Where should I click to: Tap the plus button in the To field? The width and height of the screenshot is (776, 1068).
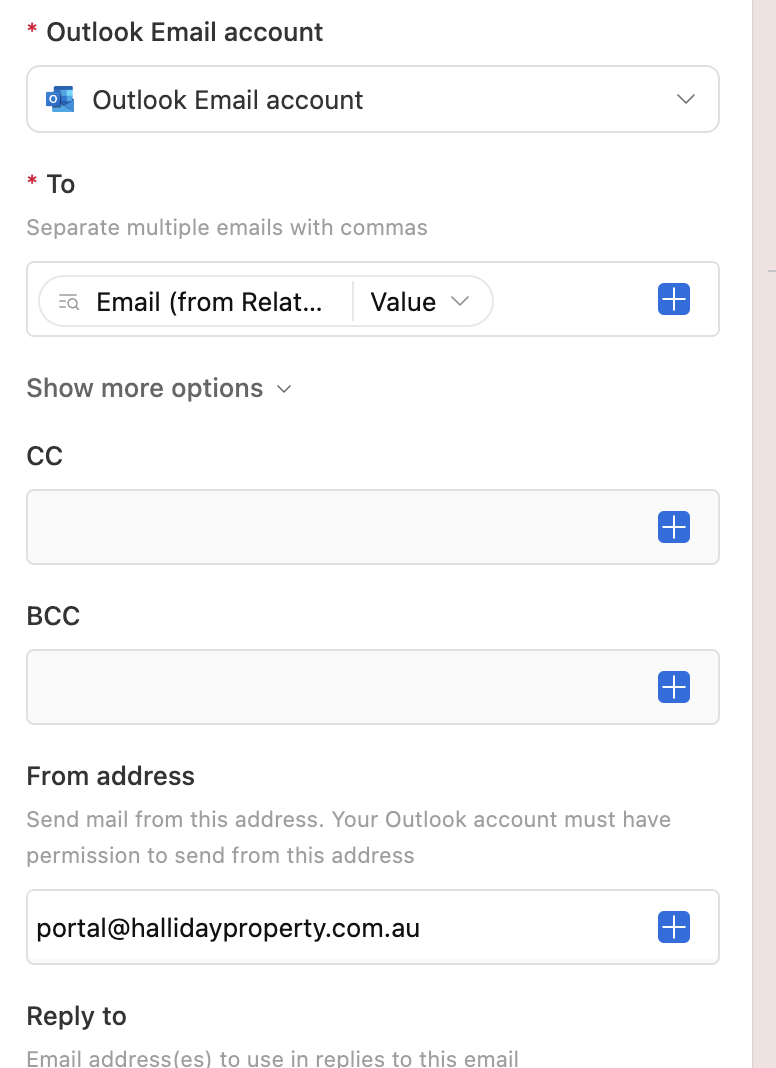[x=674, y=300]
